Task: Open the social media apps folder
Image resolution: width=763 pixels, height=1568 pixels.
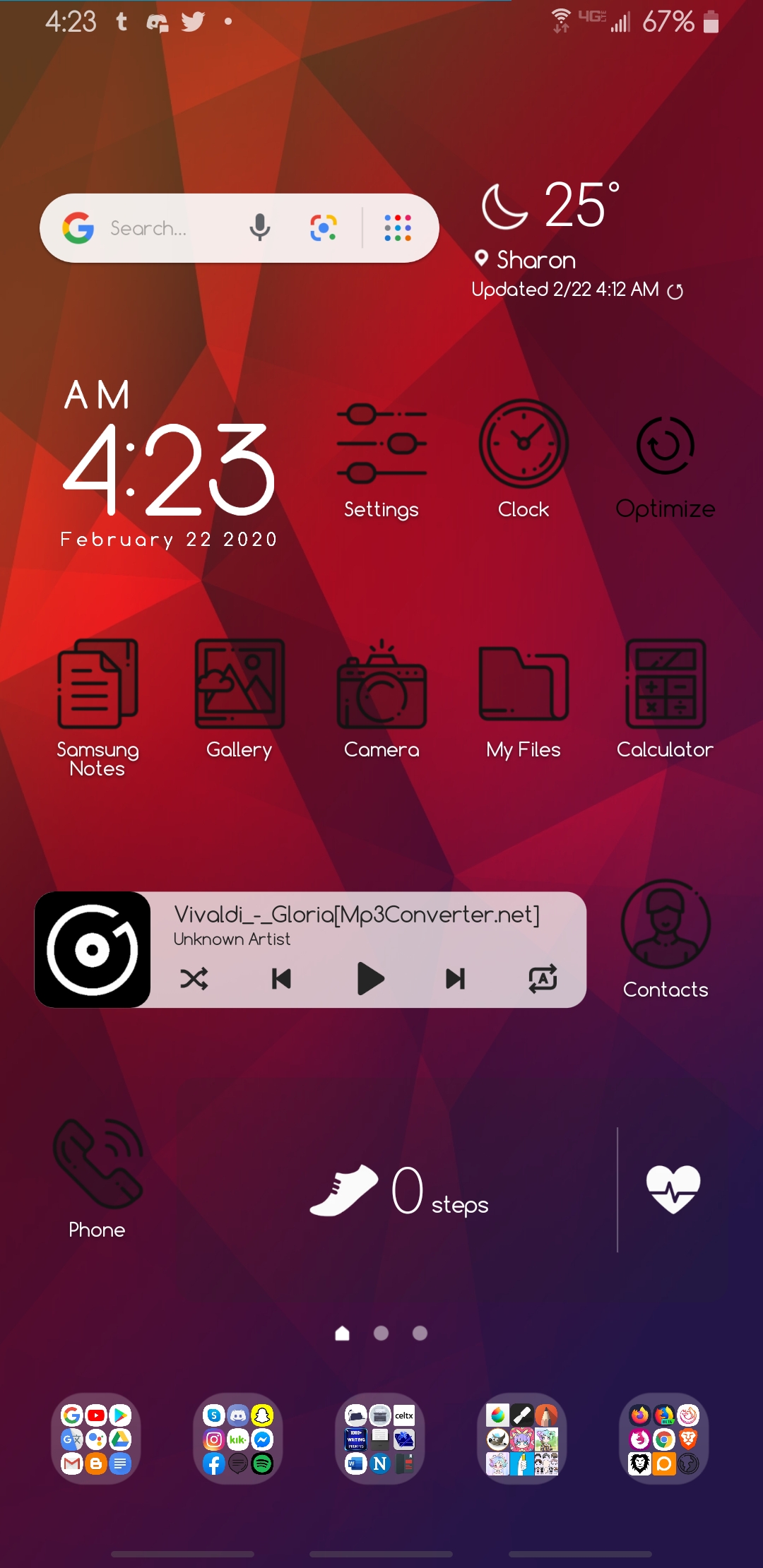Action: point(237,1439)
